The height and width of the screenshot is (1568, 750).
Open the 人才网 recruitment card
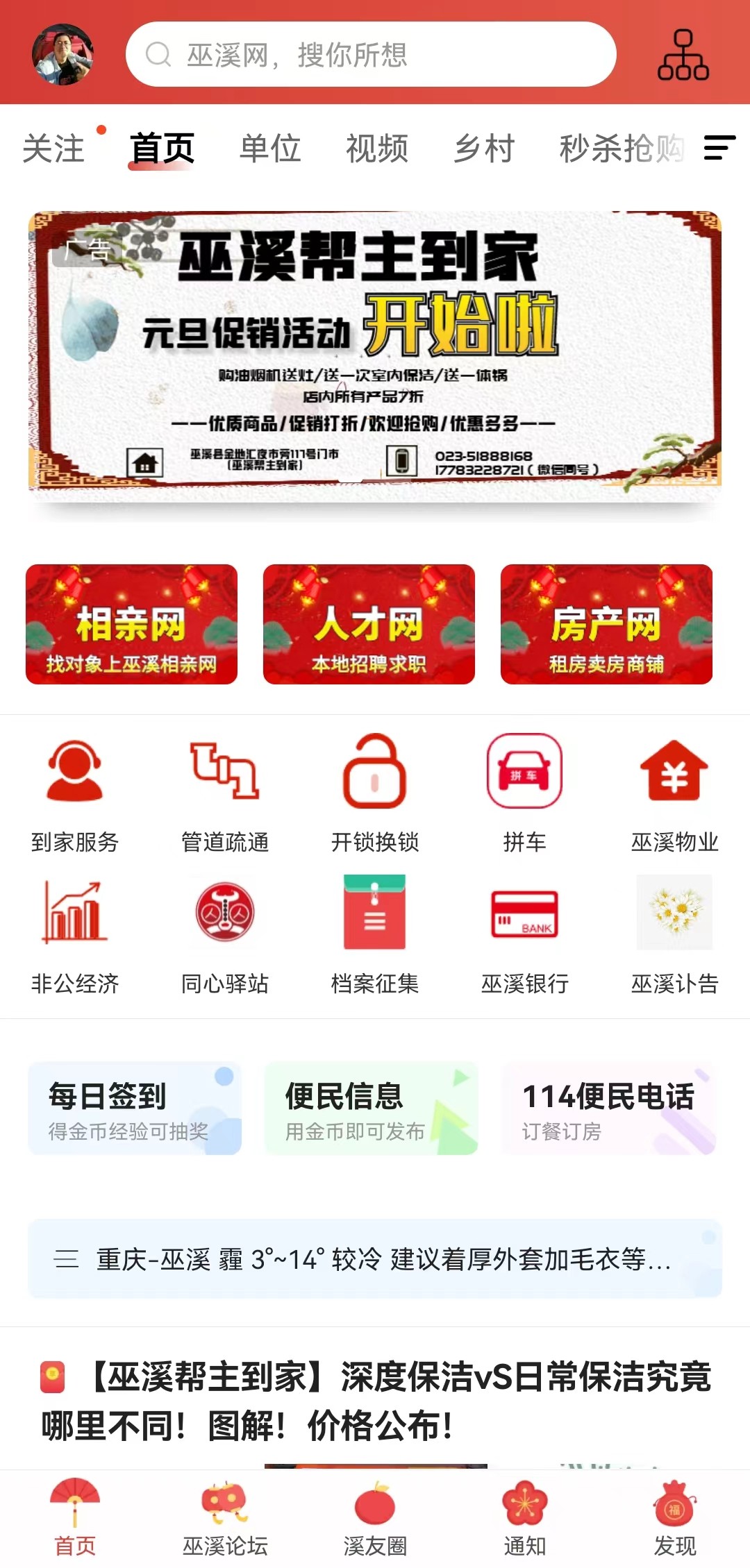coord(369,624)
